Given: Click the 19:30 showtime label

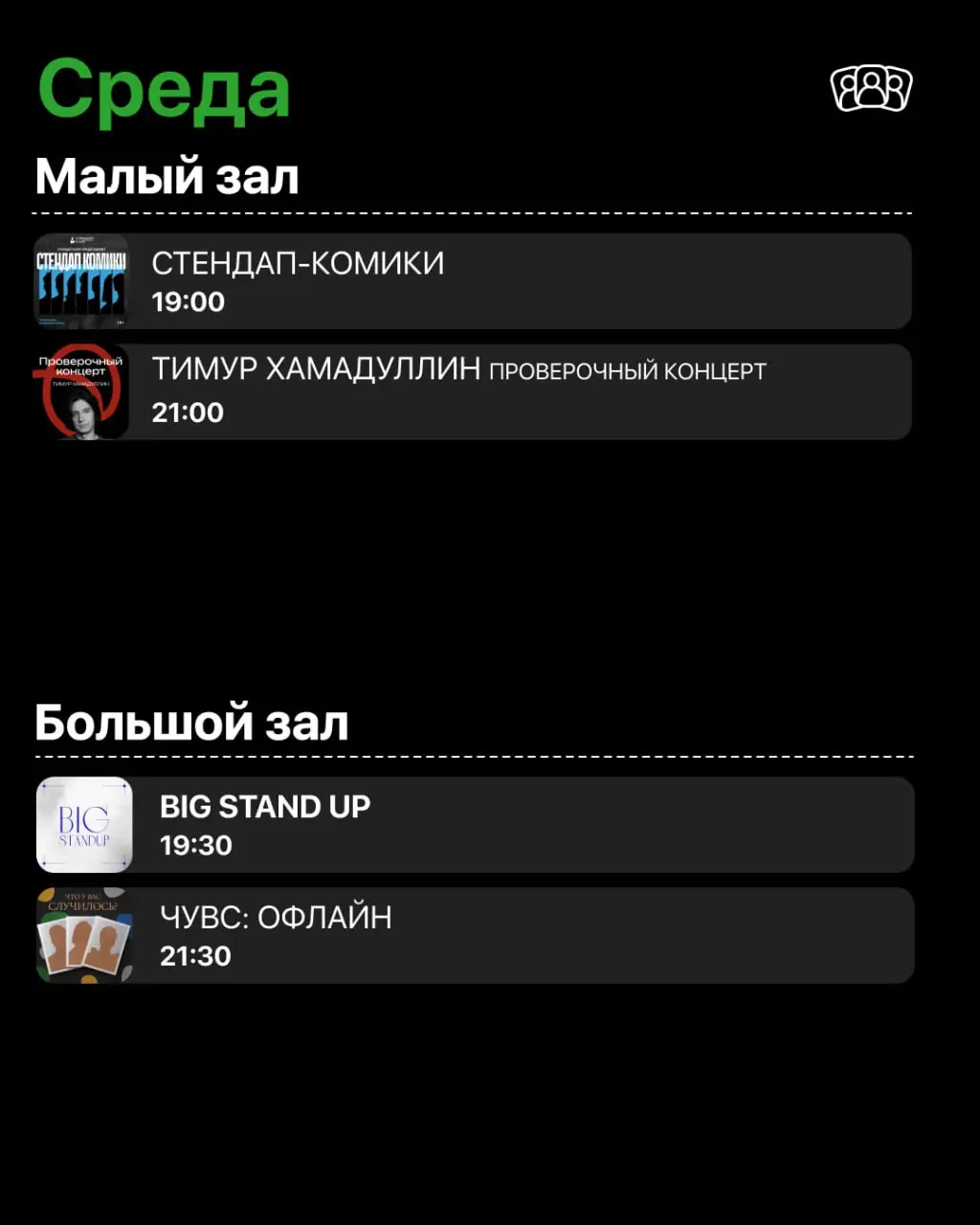Looking at the screenshot, I should [195, 845].
